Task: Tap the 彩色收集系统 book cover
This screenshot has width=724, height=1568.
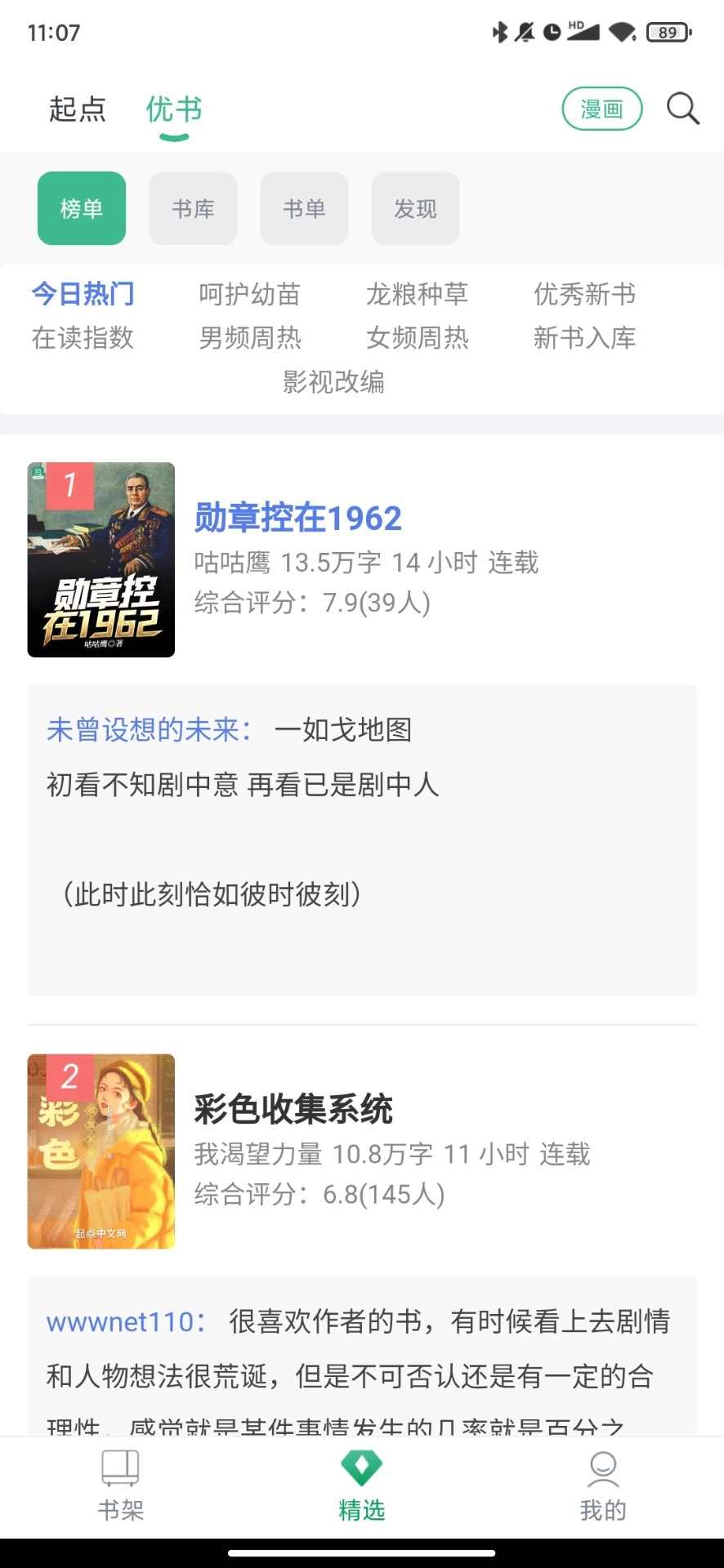Action: coord(101,1151)
